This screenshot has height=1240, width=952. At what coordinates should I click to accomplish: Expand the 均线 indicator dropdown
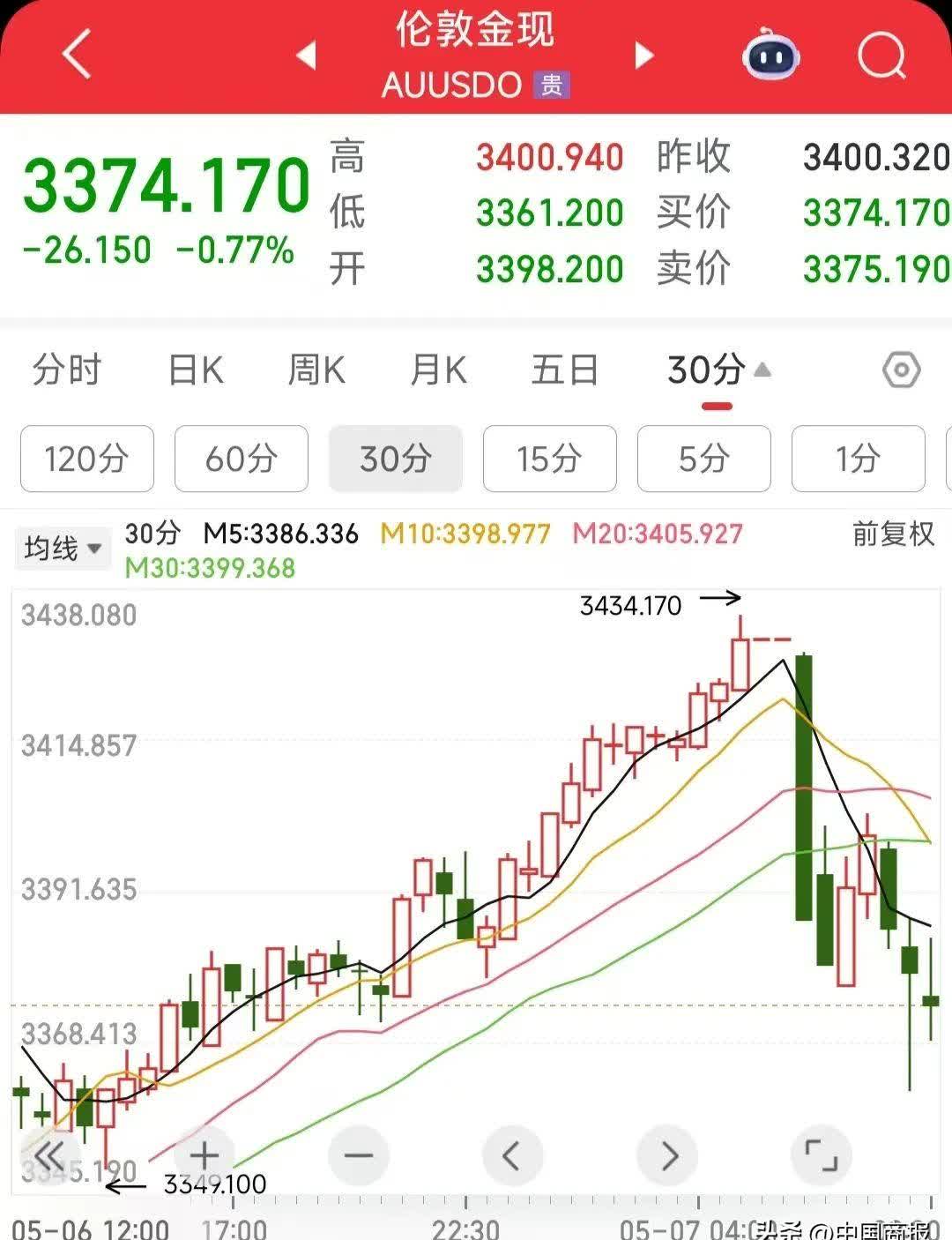(63, 549)
